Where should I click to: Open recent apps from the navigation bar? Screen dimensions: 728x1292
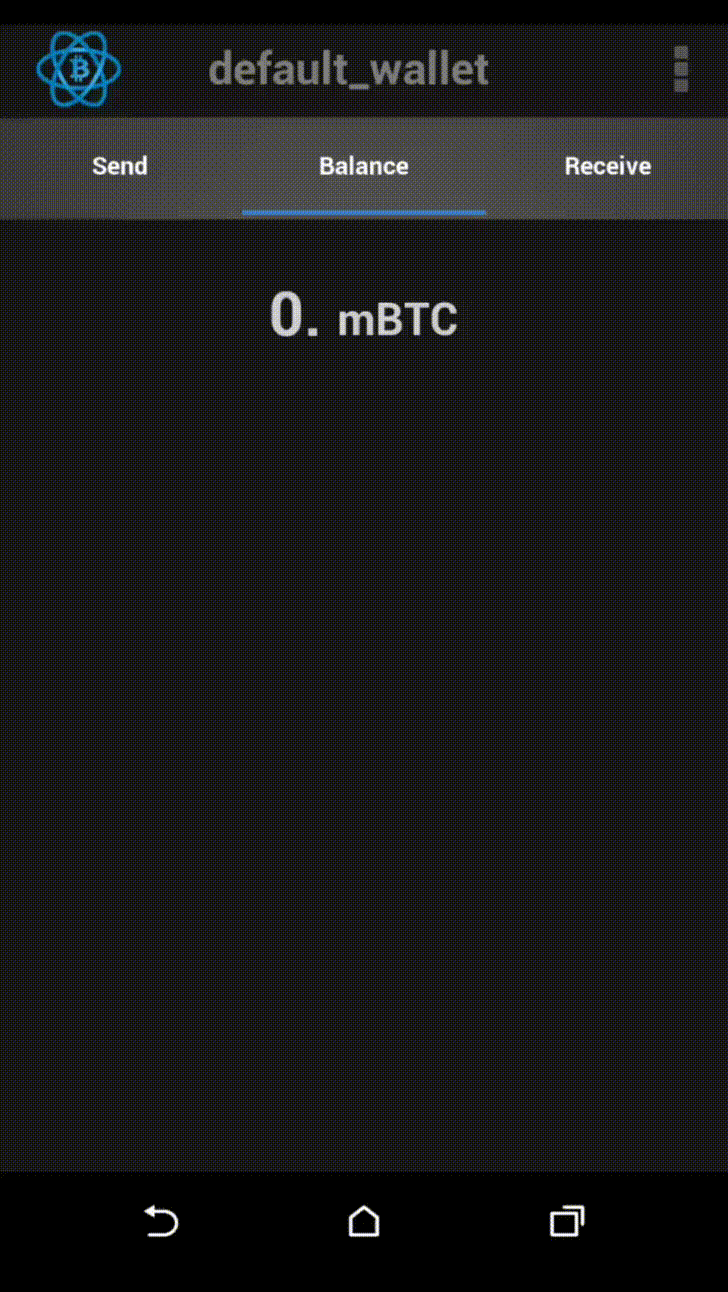567,1221
